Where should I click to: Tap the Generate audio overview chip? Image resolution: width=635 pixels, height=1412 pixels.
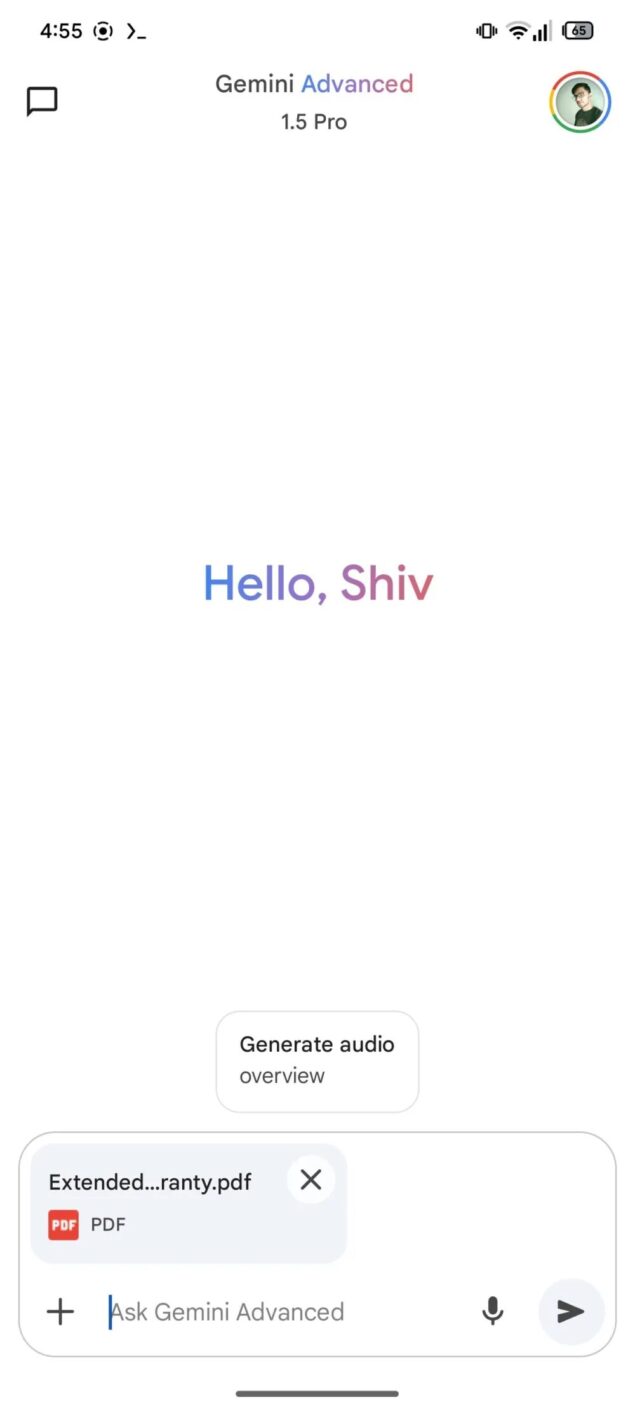[x=317, y=1060]
